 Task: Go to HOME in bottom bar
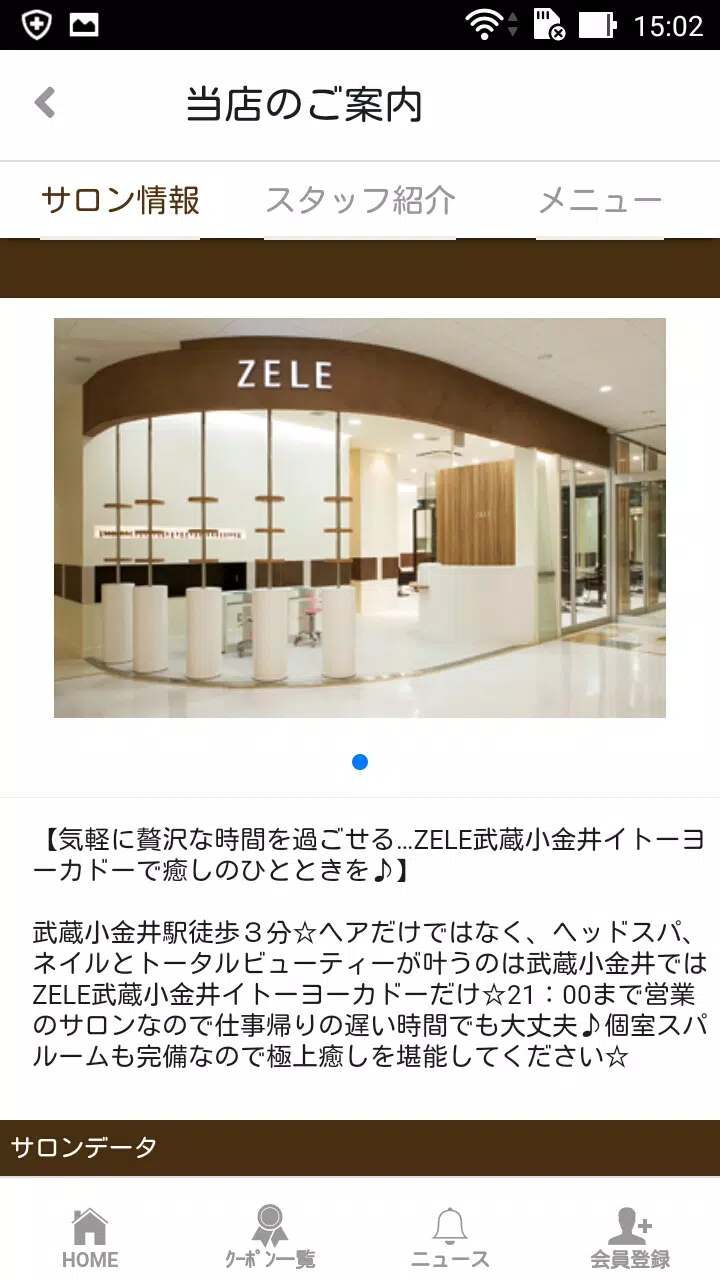[90, 1237]
